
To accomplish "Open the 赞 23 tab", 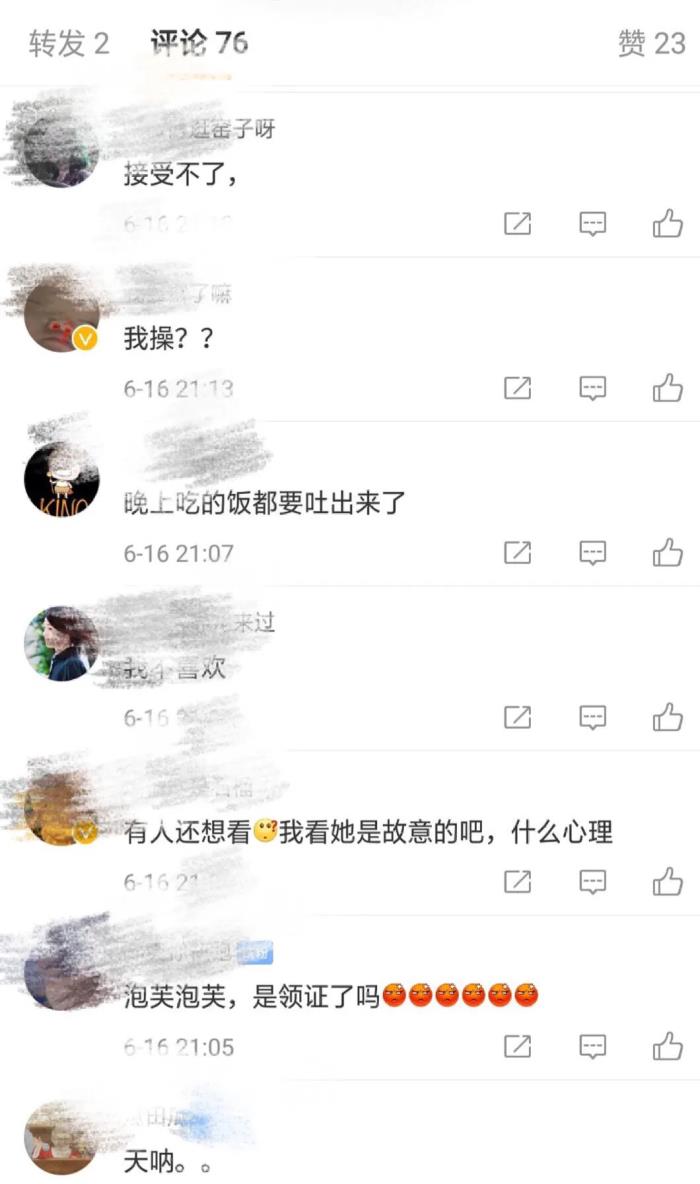I will pos(651,44).
